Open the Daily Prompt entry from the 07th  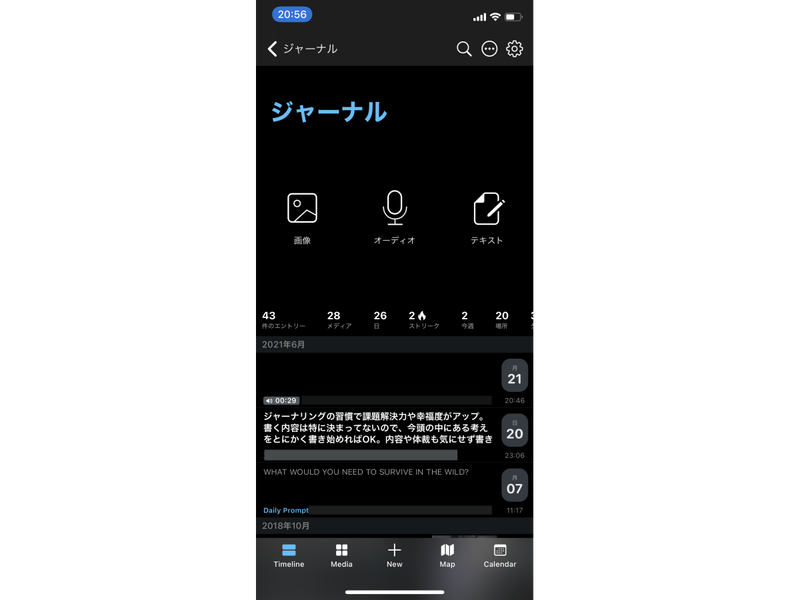click(x=378, y=490)
